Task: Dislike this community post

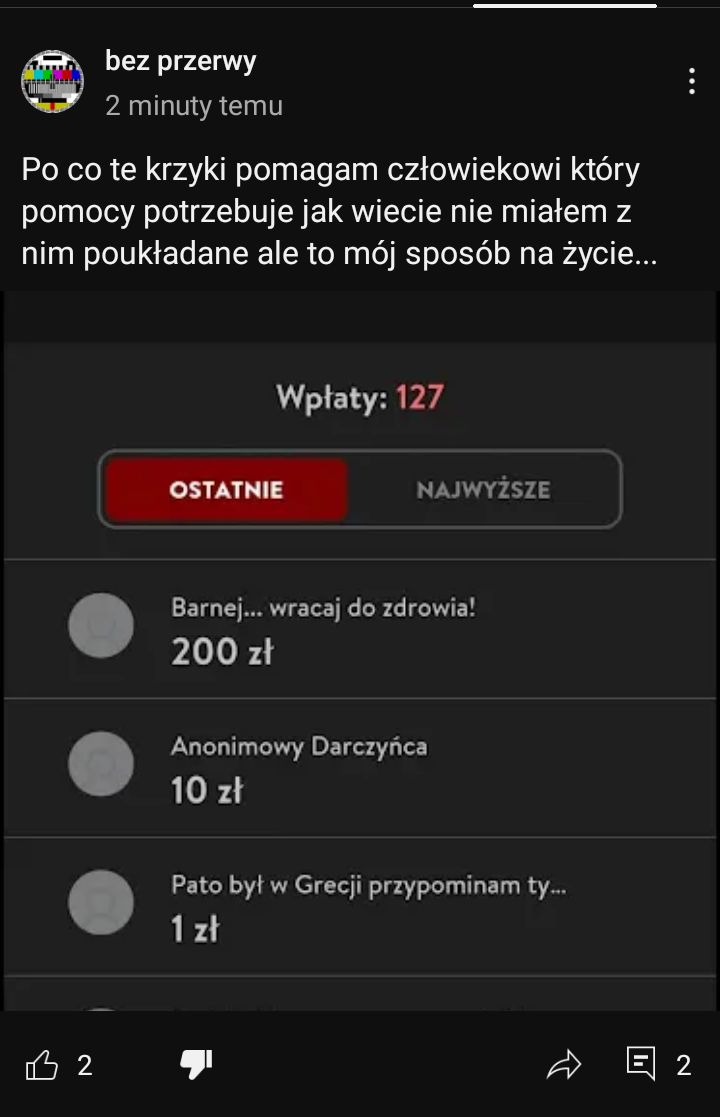Action: click(195, 1065)
